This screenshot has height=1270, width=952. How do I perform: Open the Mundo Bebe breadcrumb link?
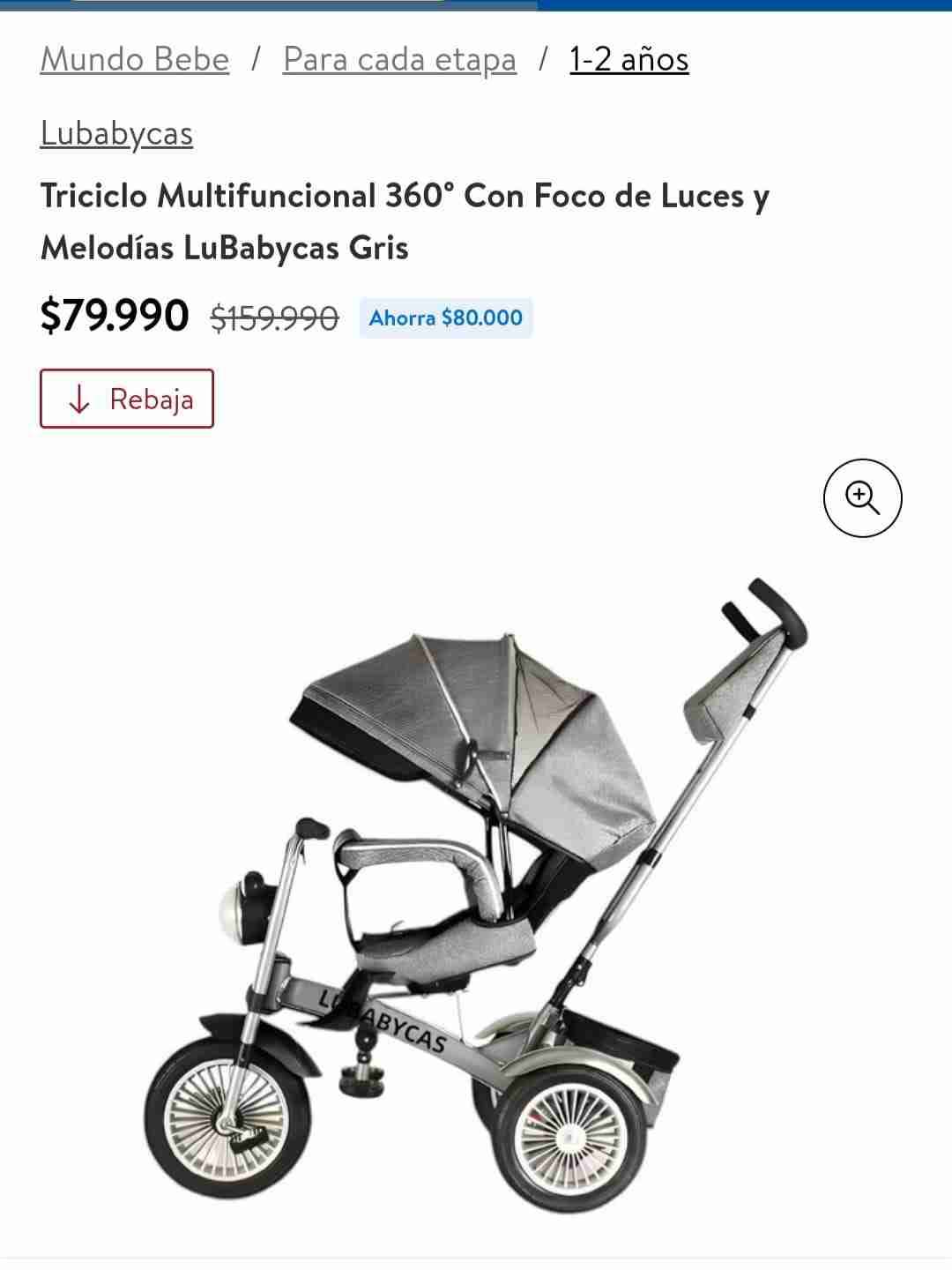135,59
